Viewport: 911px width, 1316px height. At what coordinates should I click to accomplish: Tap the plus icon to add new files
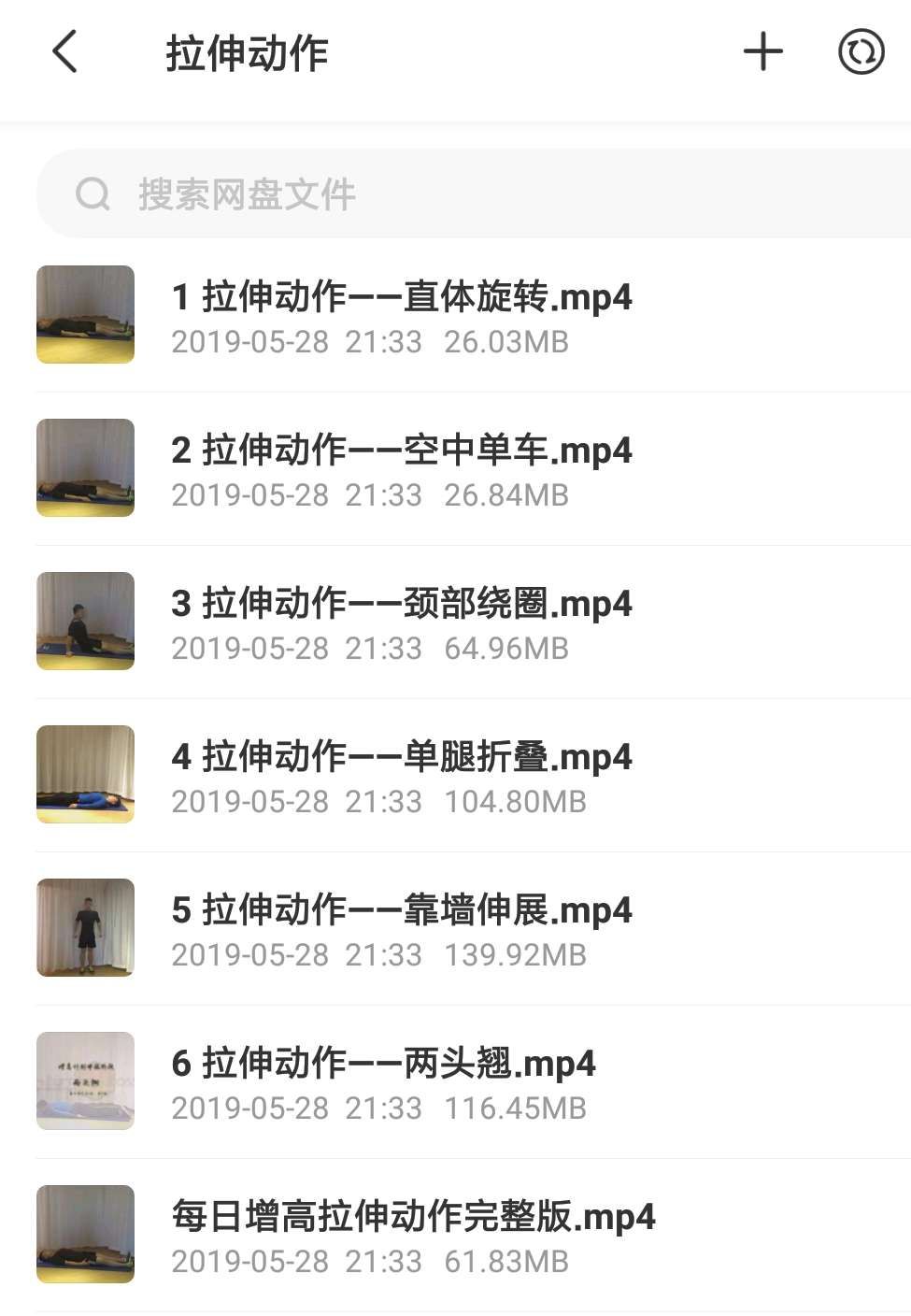(764, 51)
